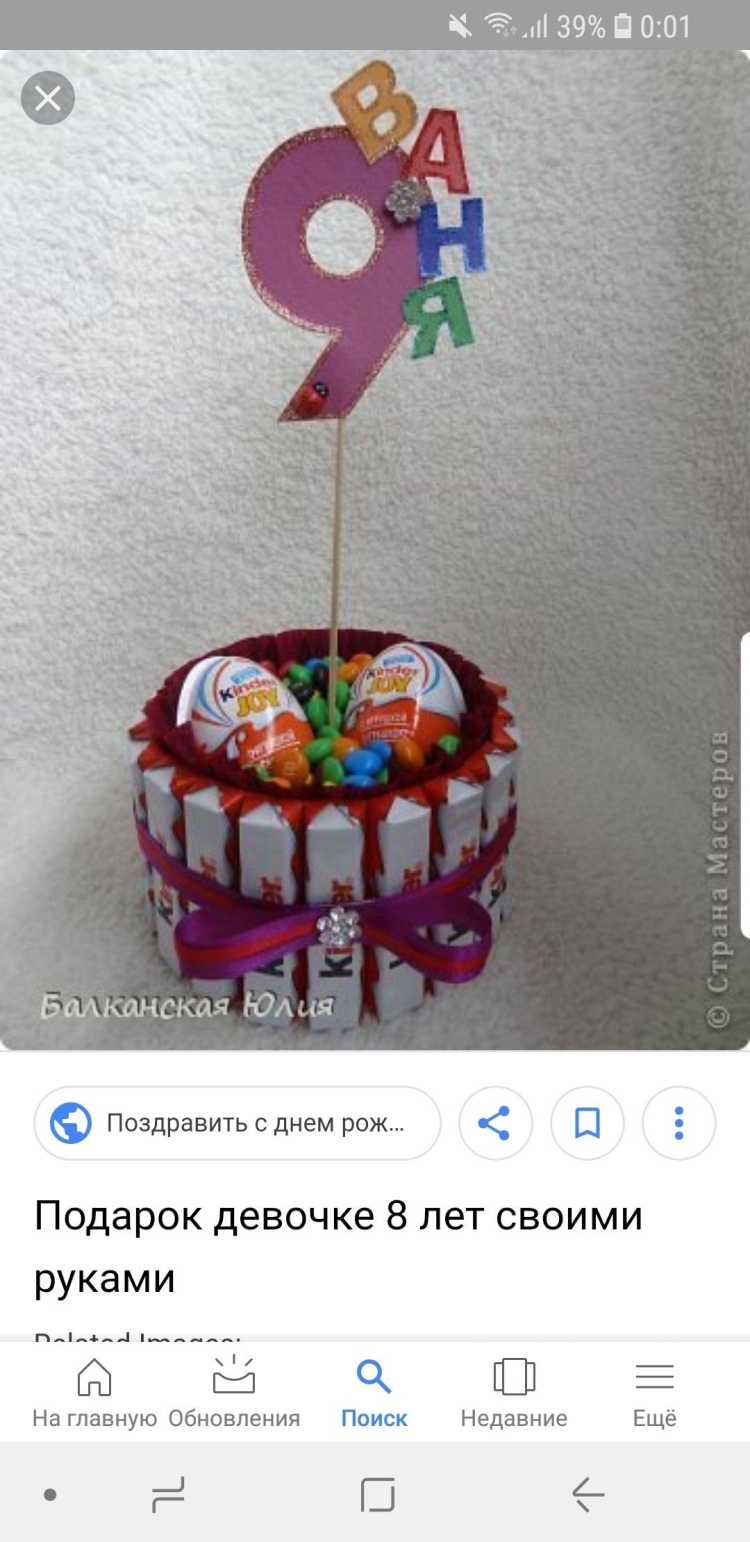Image resolution: width=750 pixels, height=1542 pixels.
Task: Open the three-dot overflow menu
Action: click(x=679, y=1122)
